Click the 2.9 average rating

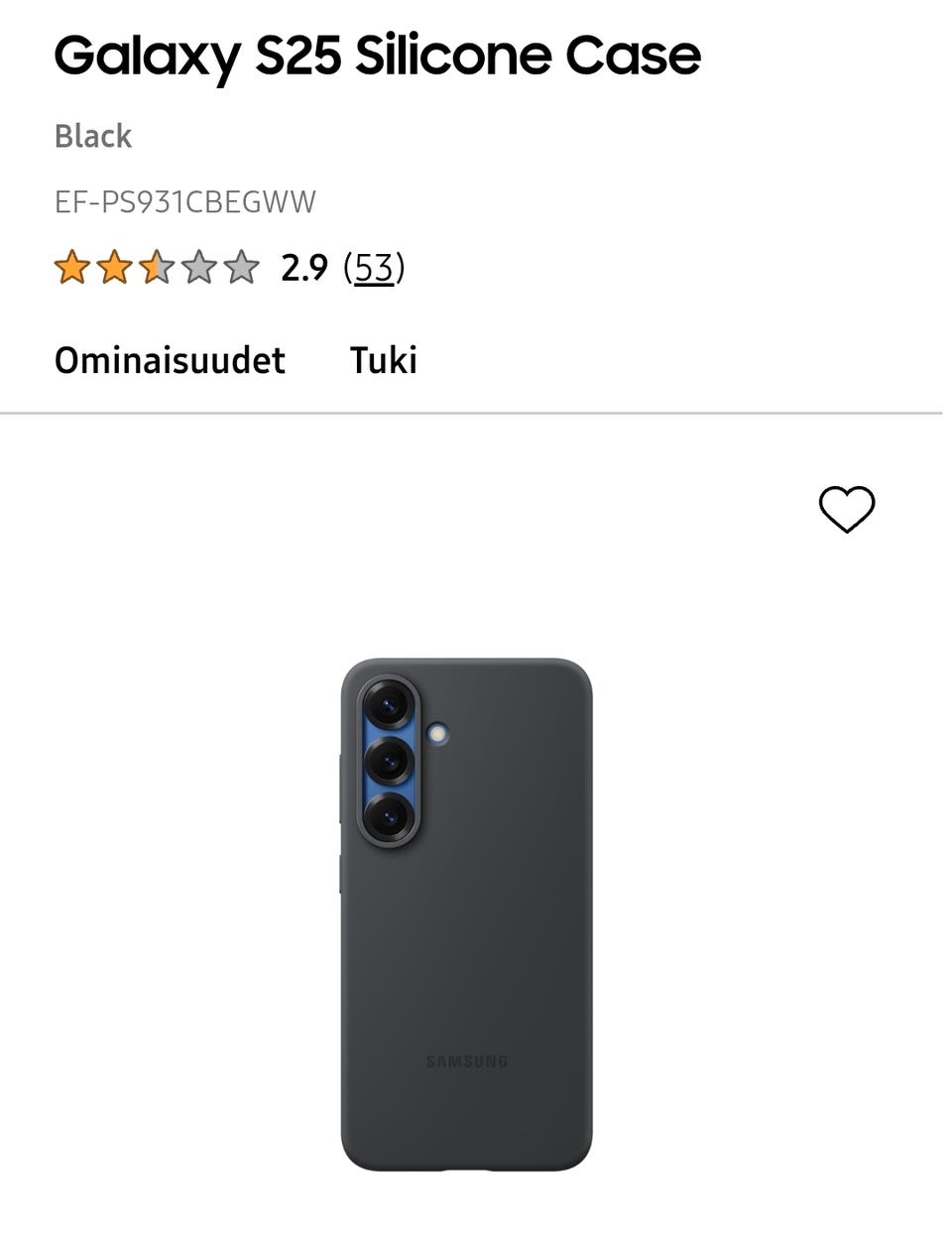coord(303,267)
